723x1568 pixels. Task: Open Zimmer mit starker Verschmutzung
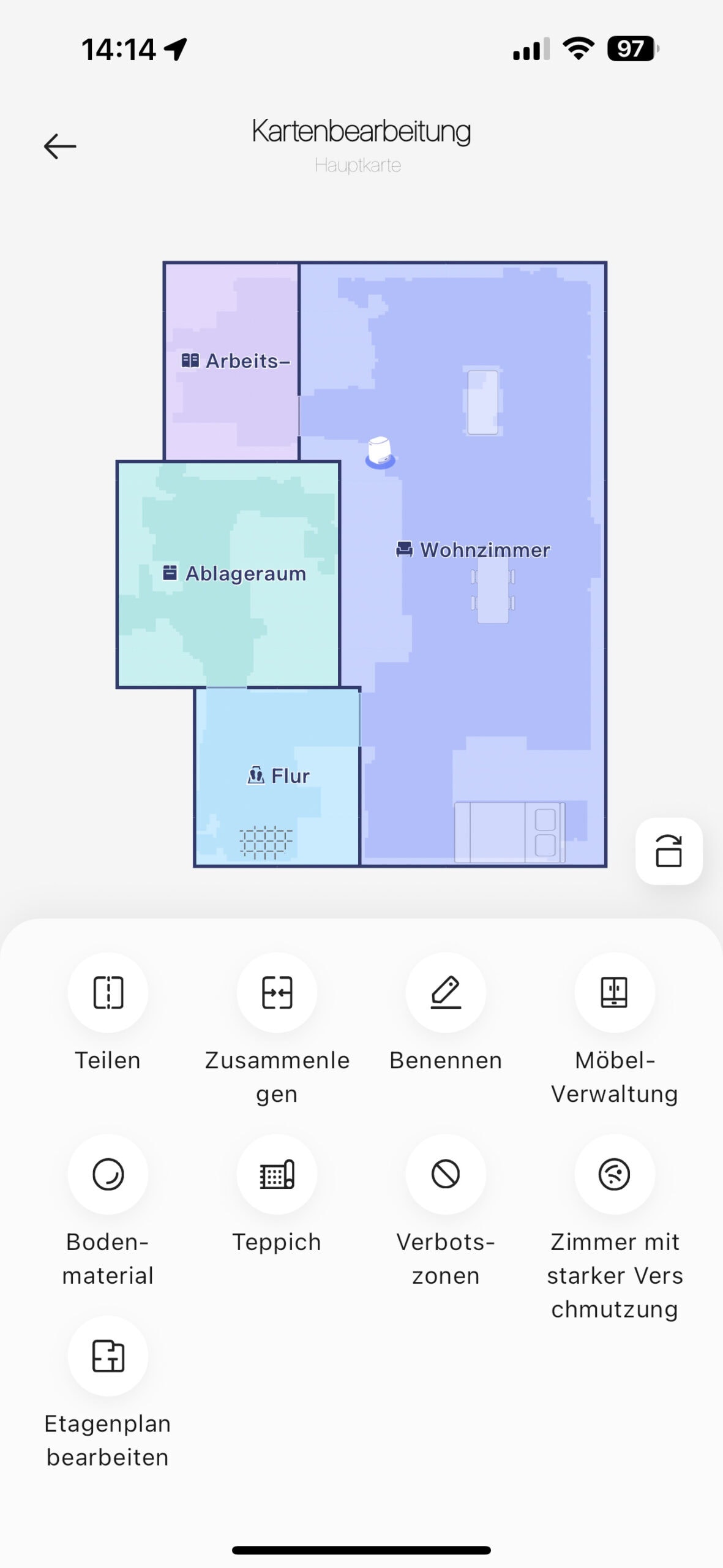tap(614, 1174)
